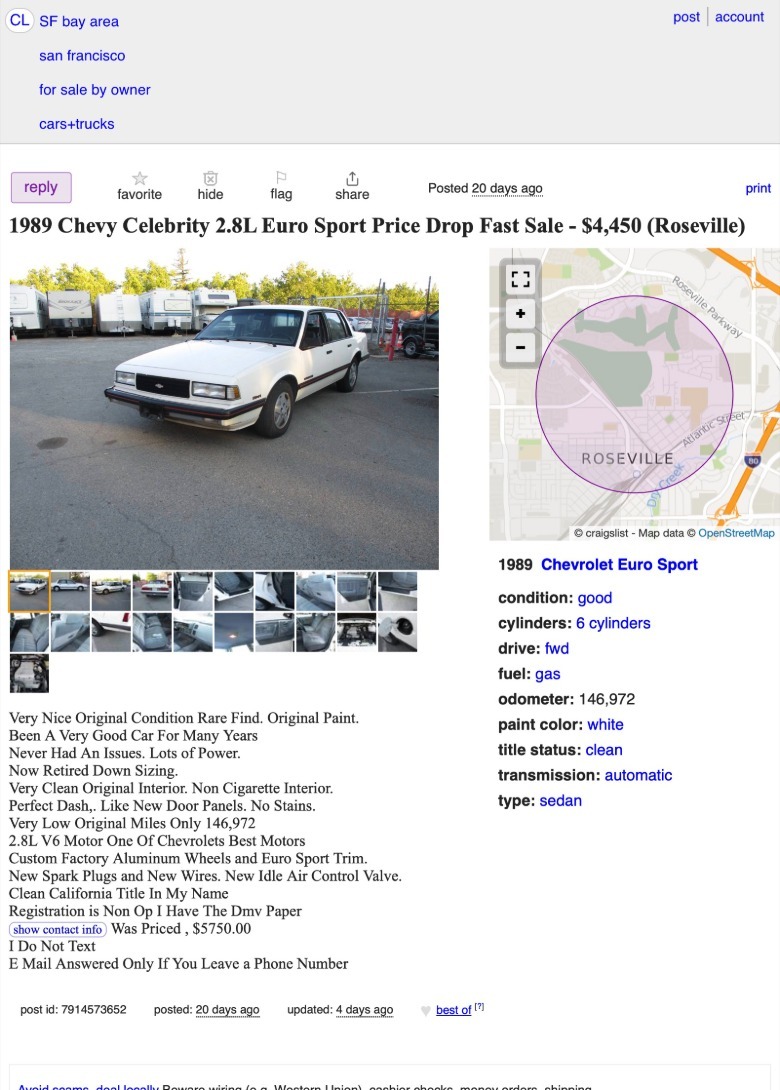Open the print link
This screenshot has height=1090, width=780.
(758, 188)
